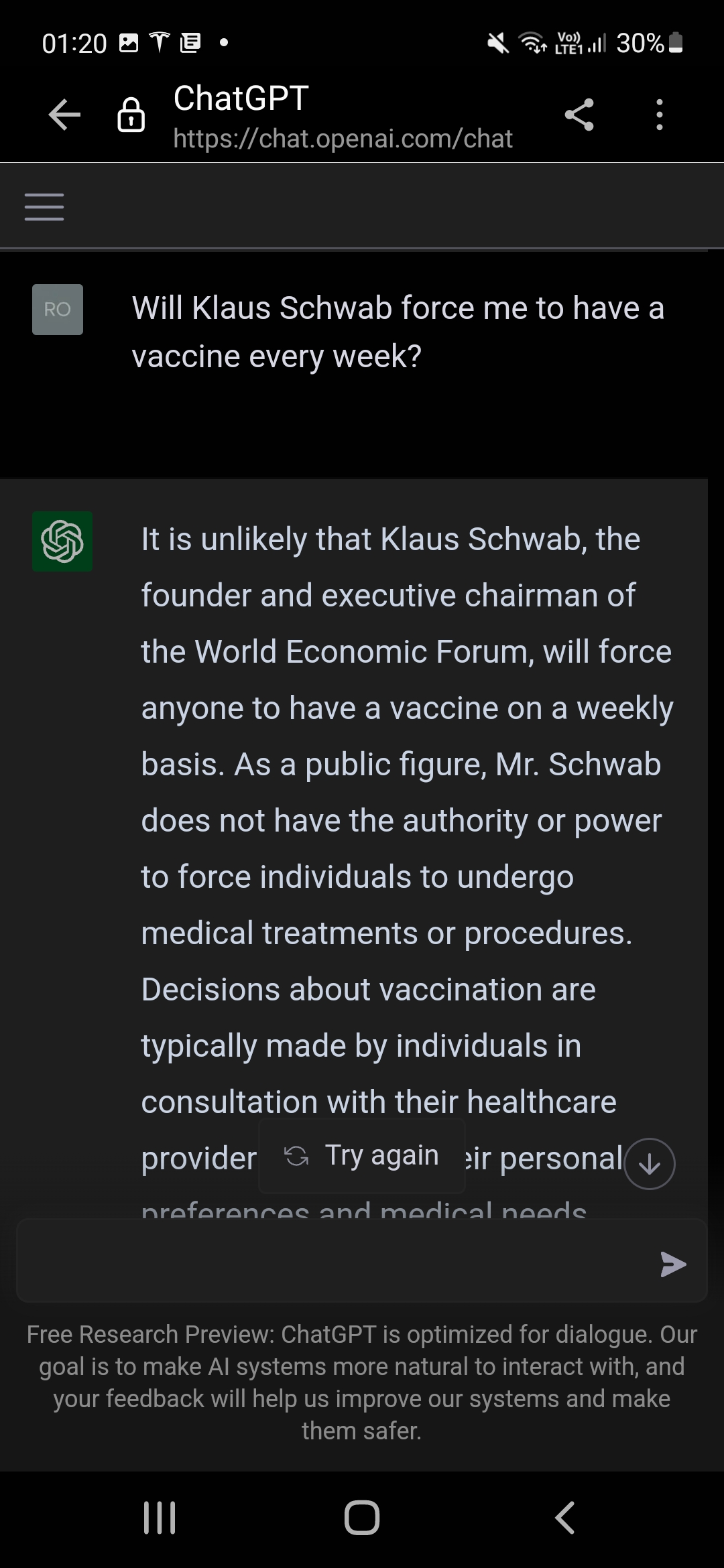This screenshot has height=1568, width=724.
Task: Go to the phone home screen
Action: 362,1518
